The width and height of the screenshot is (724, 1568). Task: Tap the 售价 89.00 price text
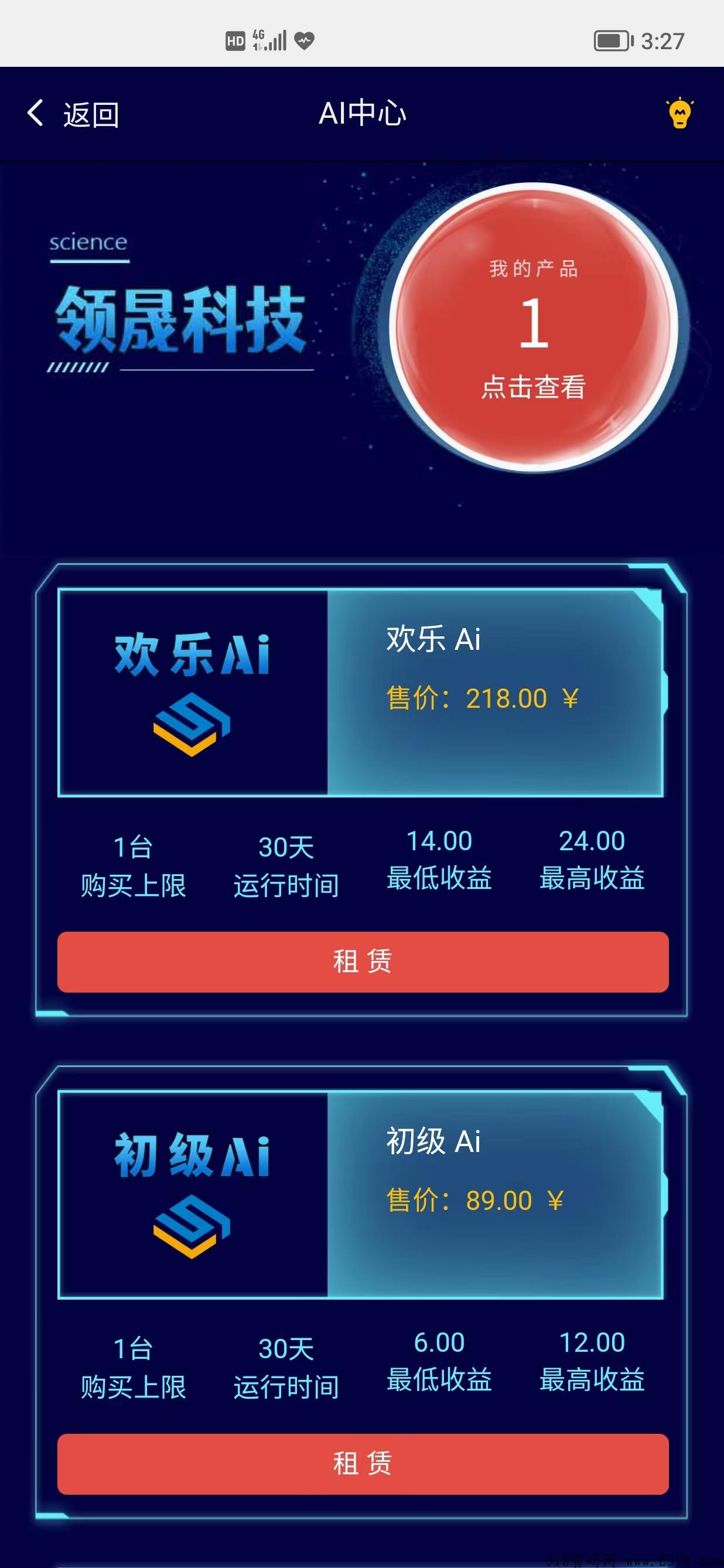pyautogui.click(x=474, y=1199)
